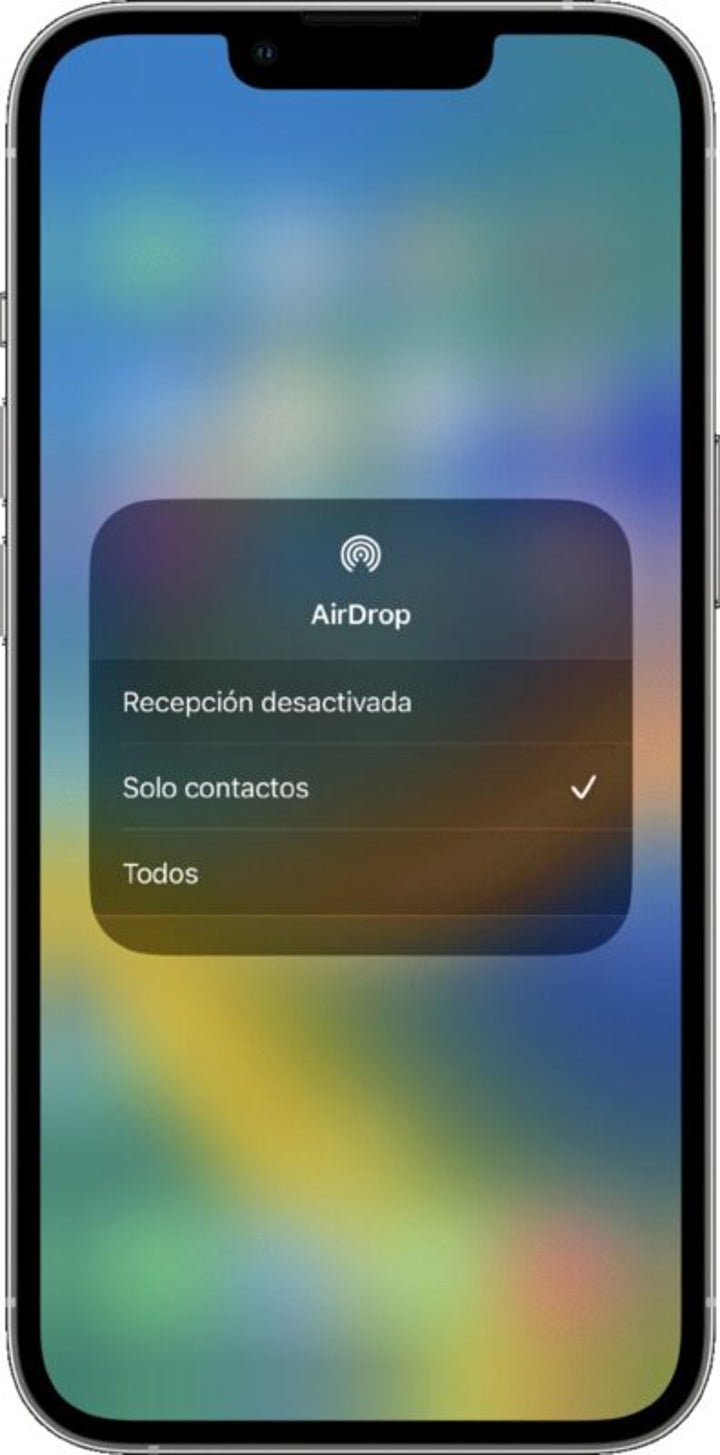Select Recepción desactivada to disable receiving
The height and width of the screenshot is (1455, 720).
[x=270, y=703]
